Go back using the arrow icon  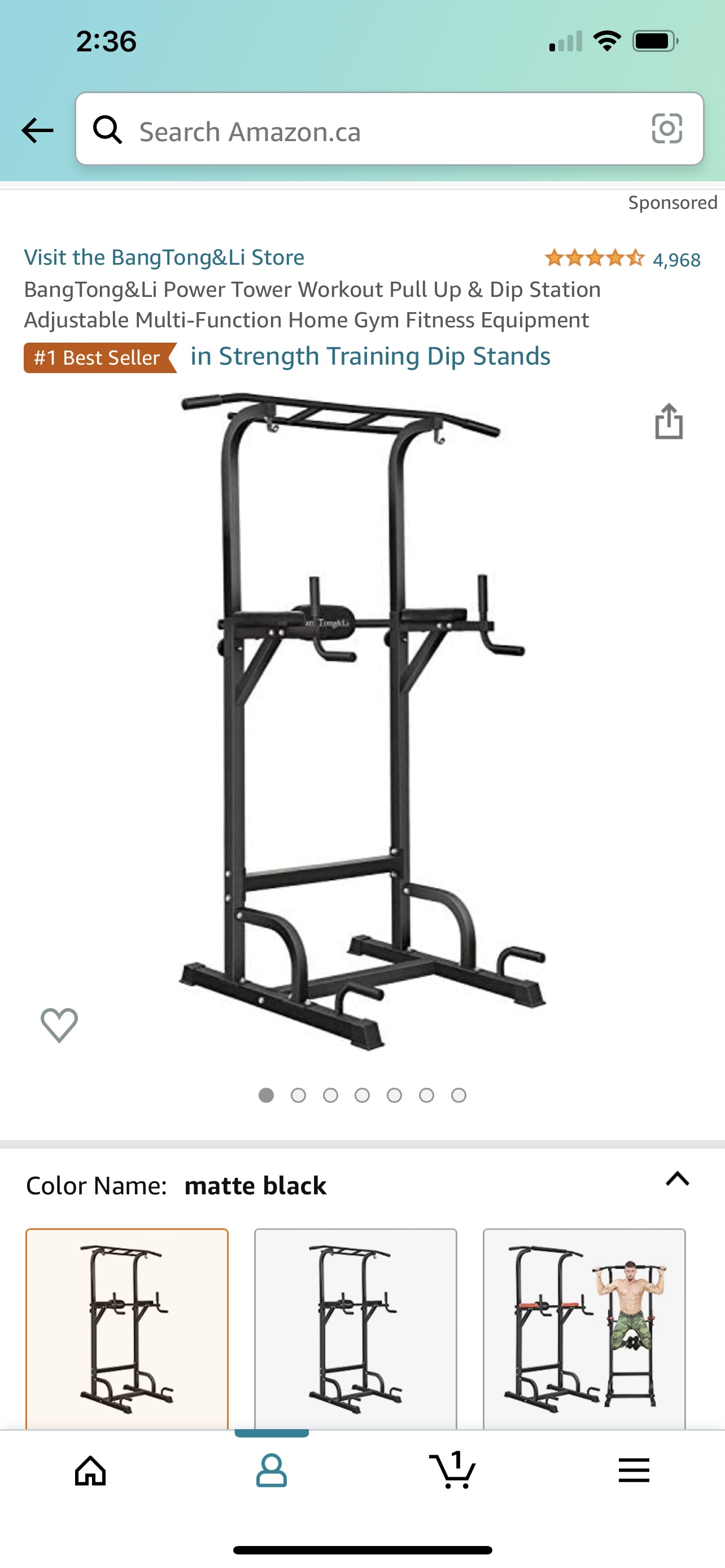click(x=37, y=130)
